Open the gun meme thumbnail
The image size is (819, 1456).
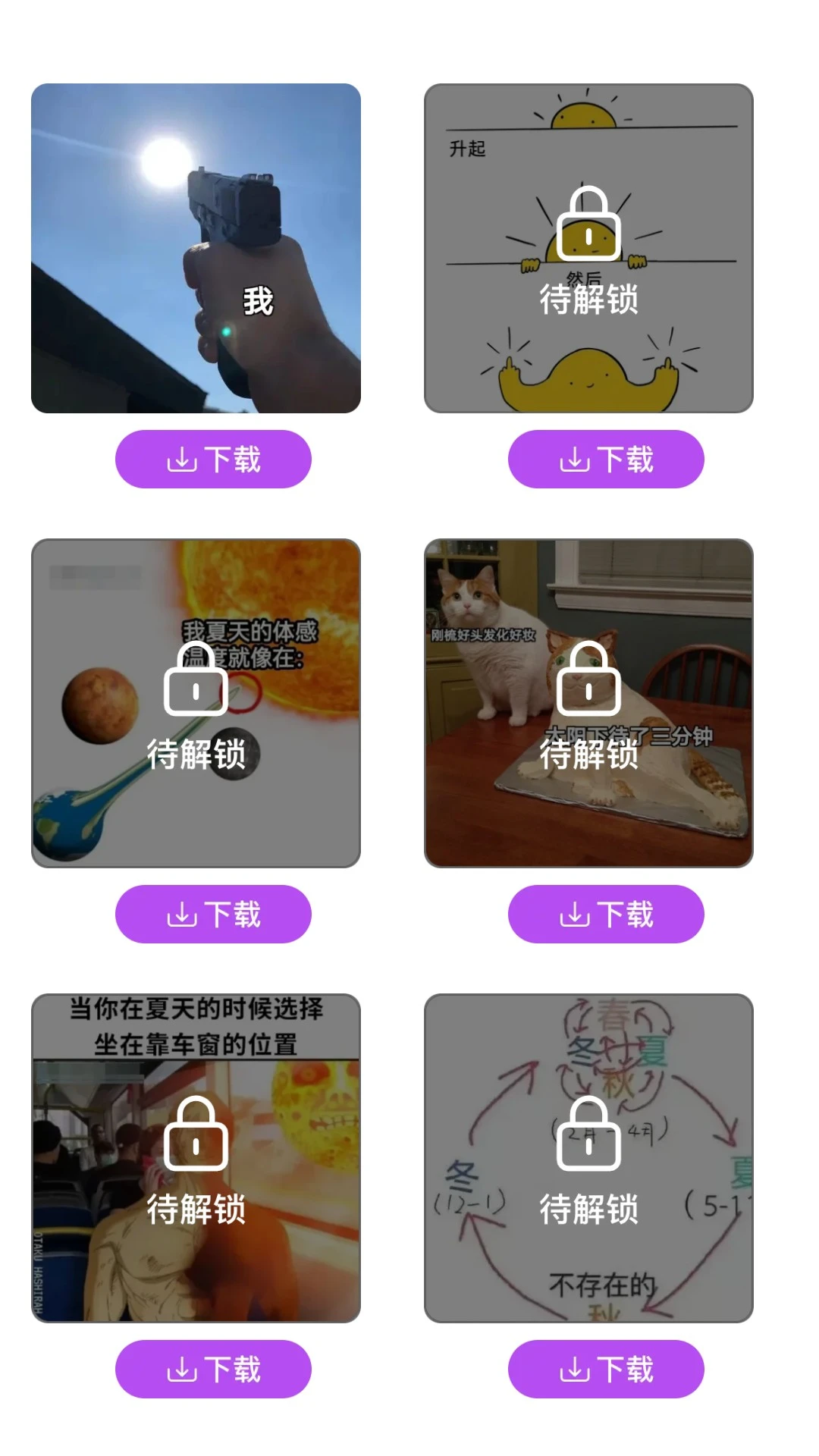coord(194,247)
